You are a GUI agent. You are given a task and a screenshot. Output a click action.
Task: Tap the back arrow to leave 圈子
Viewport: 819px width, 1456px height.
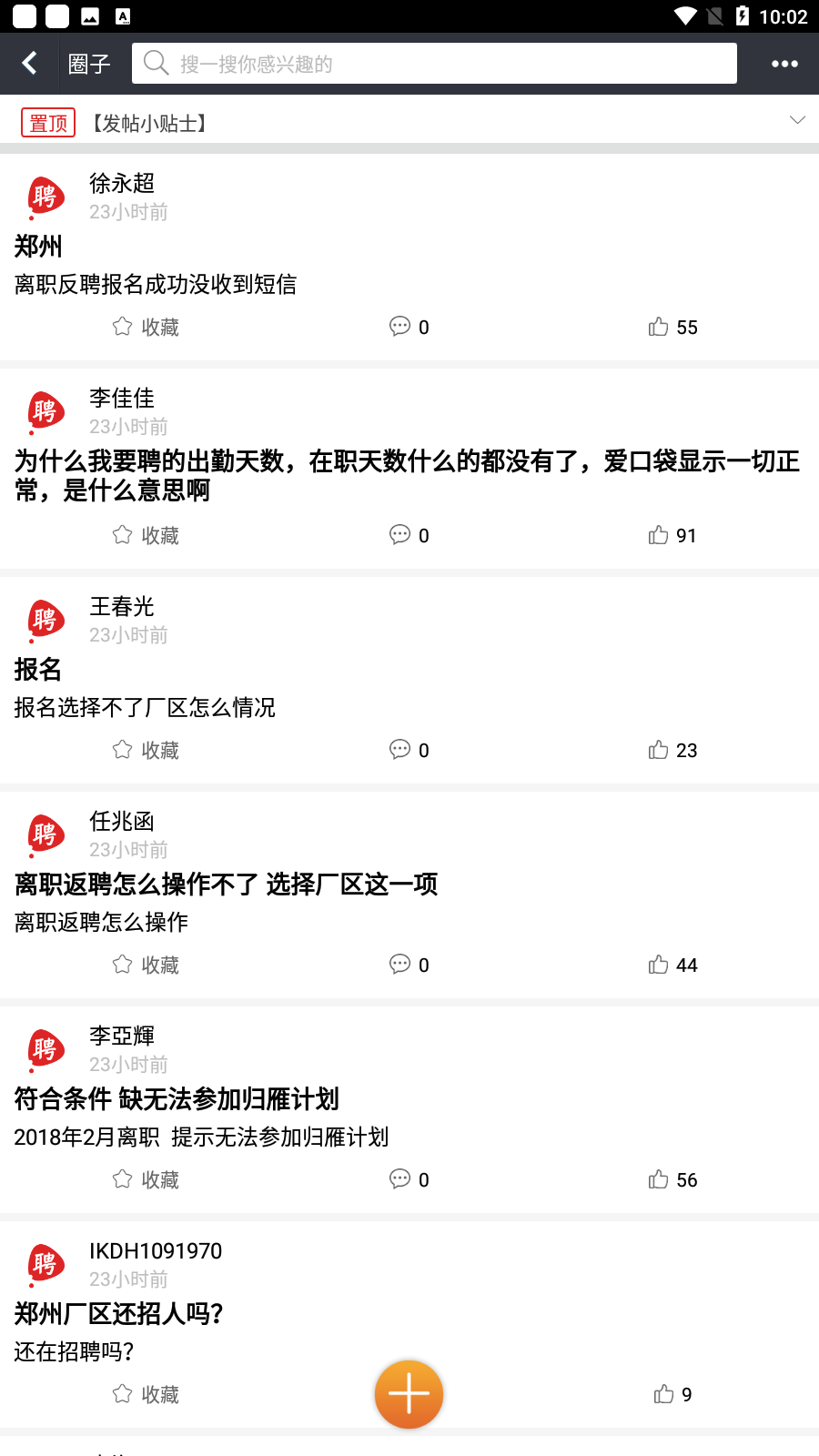29,63
